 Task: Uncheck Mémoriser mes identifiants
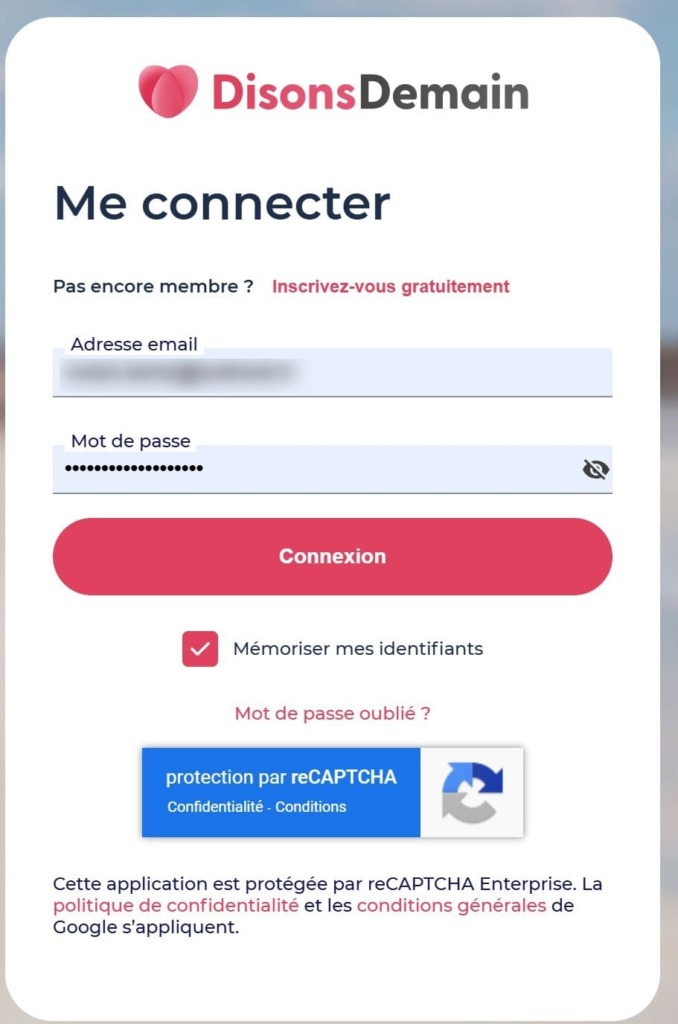200,648
